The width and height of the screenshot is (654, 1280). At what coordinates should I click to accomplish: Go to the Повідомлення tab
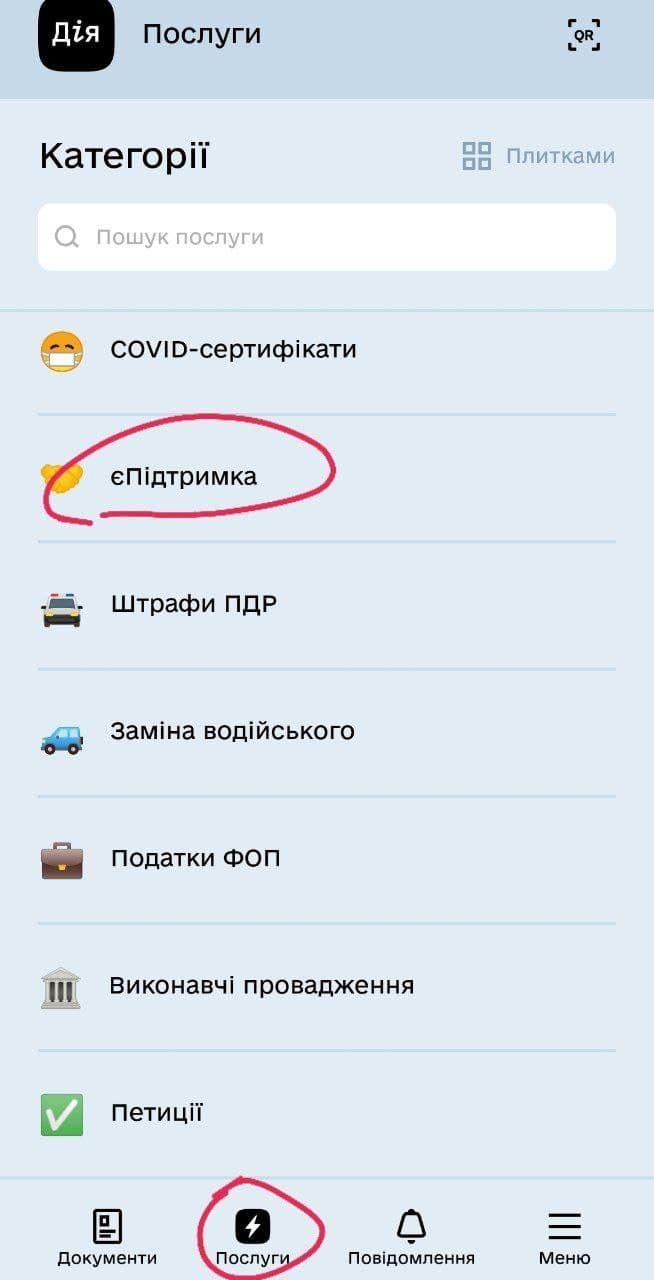(411, 1236)
